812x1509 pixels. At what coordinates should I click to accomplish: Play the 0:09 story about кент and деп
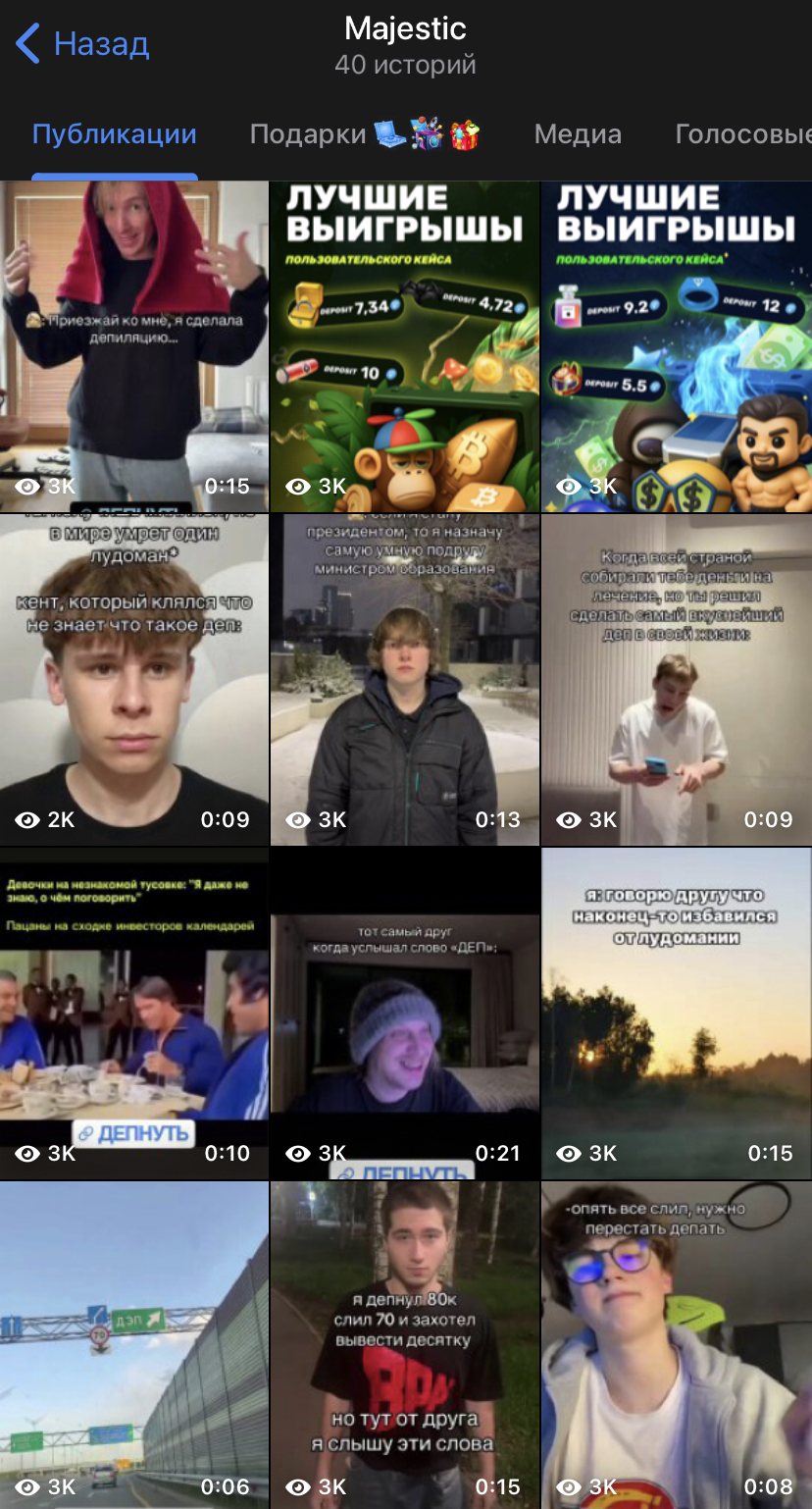[134, 679]
